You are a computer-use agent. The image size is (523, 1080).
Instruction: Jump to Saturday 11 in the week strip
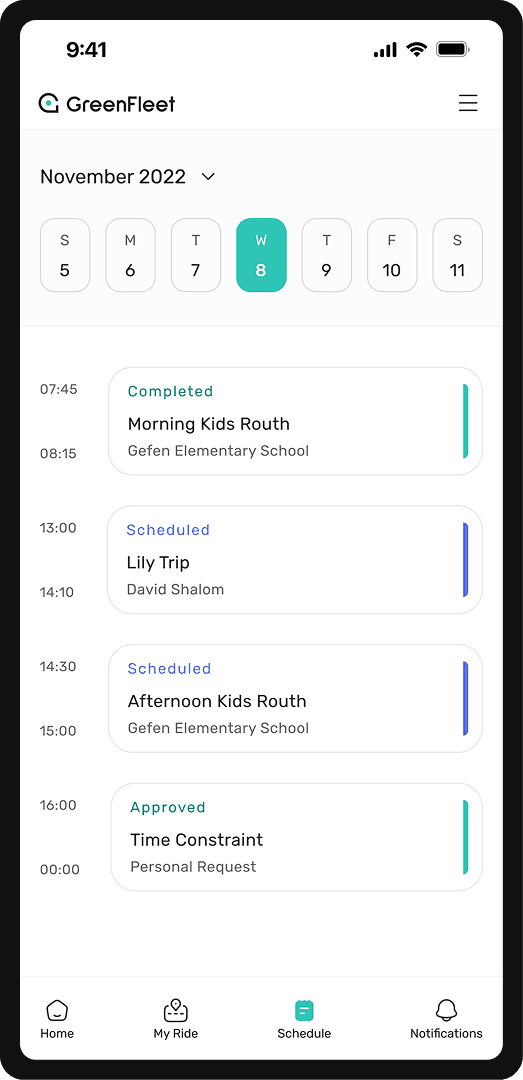click(x=458, y=255)
